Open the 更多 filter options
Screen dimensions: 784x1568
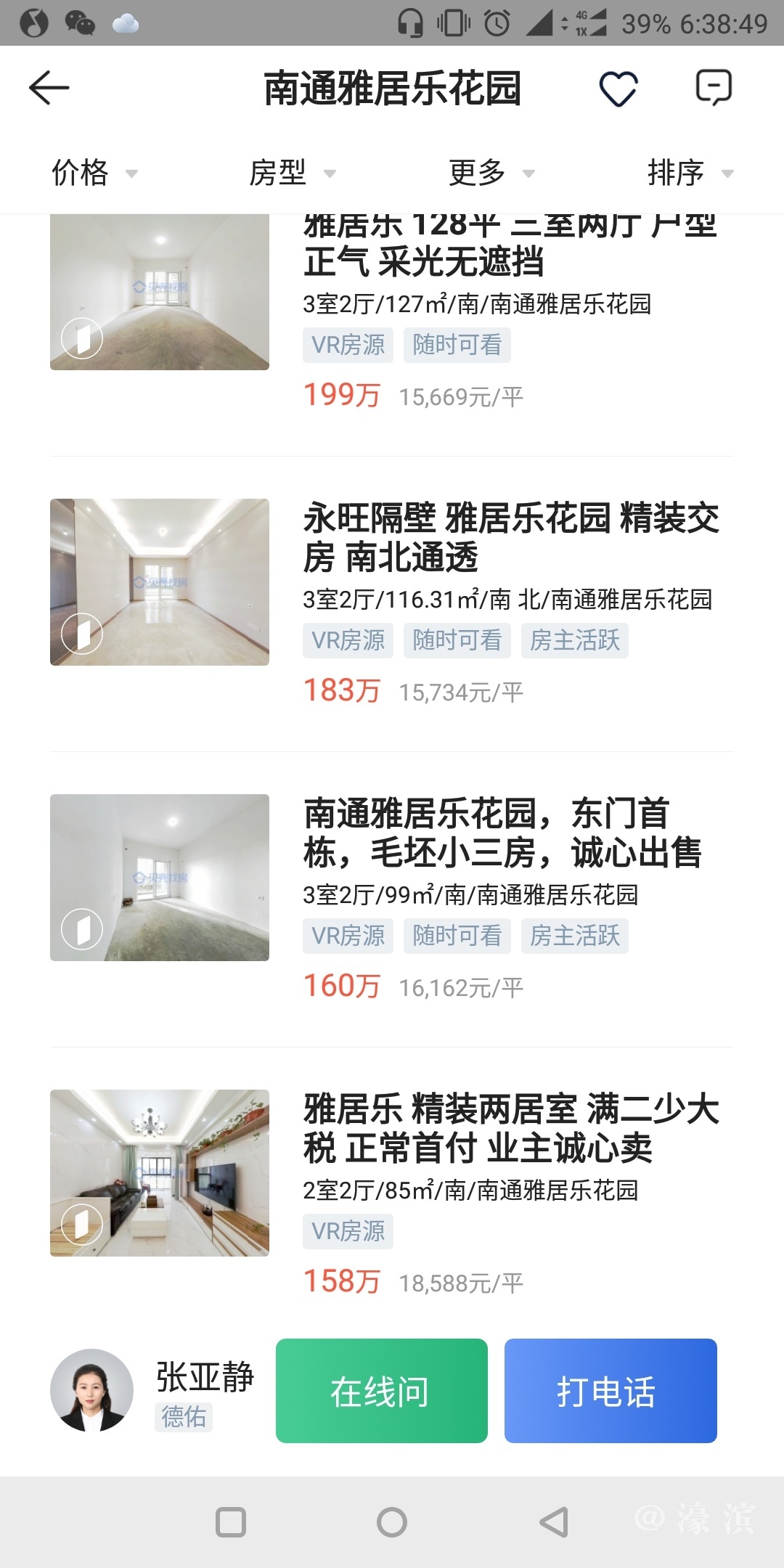click(491, 173)
